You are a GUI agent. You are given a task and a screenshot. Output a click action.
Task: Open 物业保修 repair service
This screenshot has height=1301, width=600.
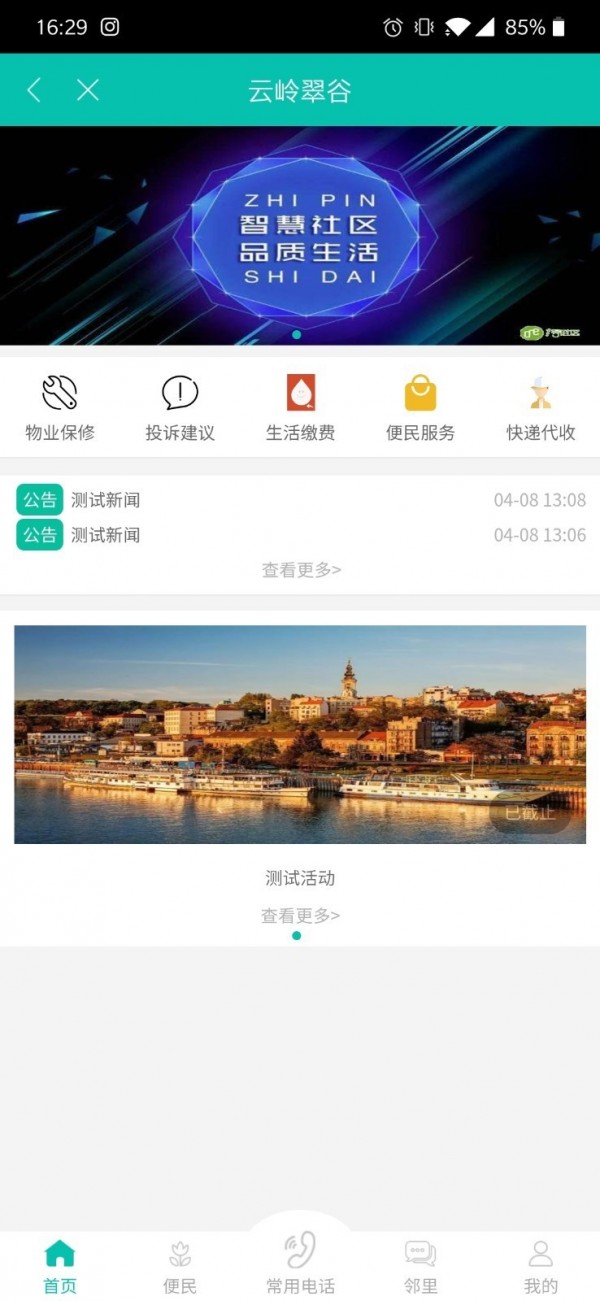pos(60,408)
